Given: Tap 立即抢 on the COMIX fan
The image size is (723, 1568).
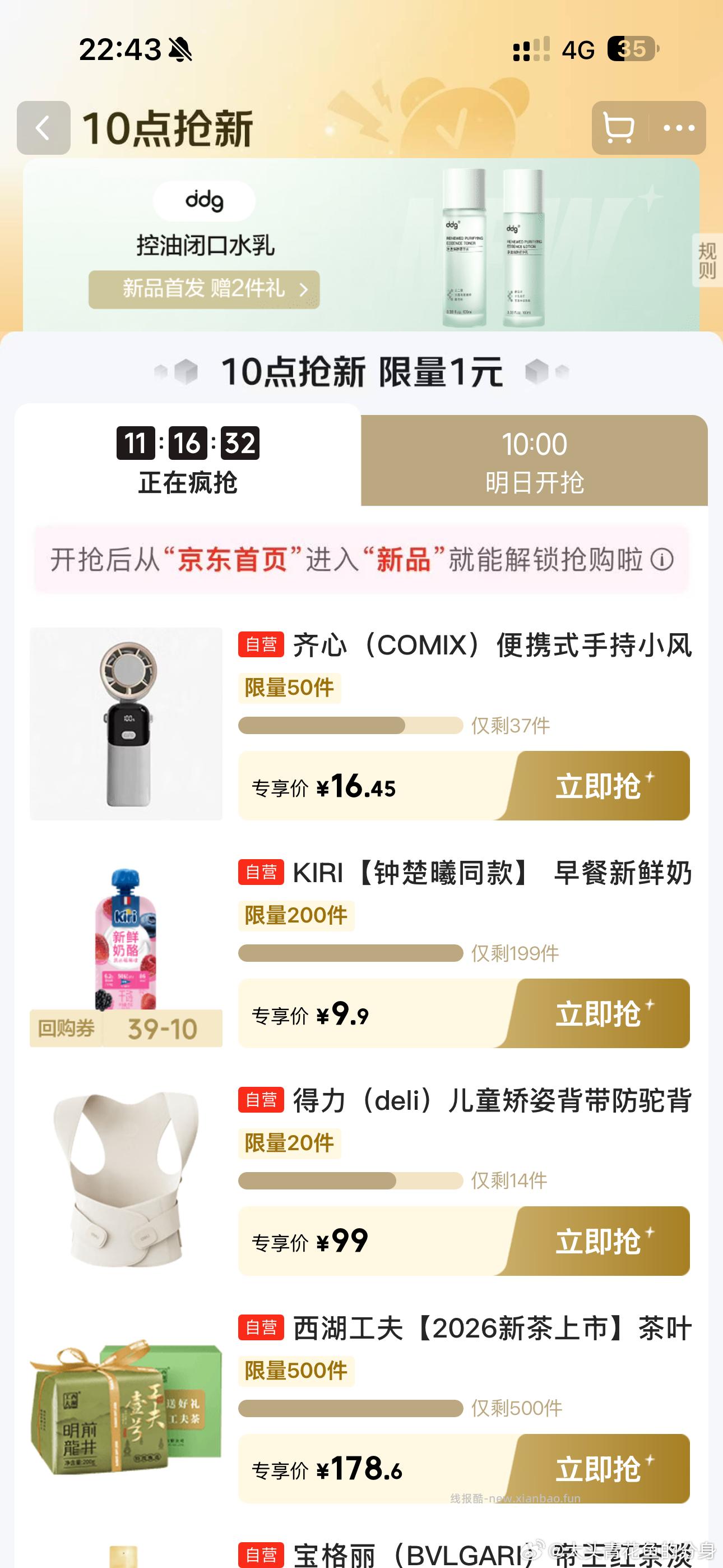Looking at the screenshot, I should (x=601, y=786).
